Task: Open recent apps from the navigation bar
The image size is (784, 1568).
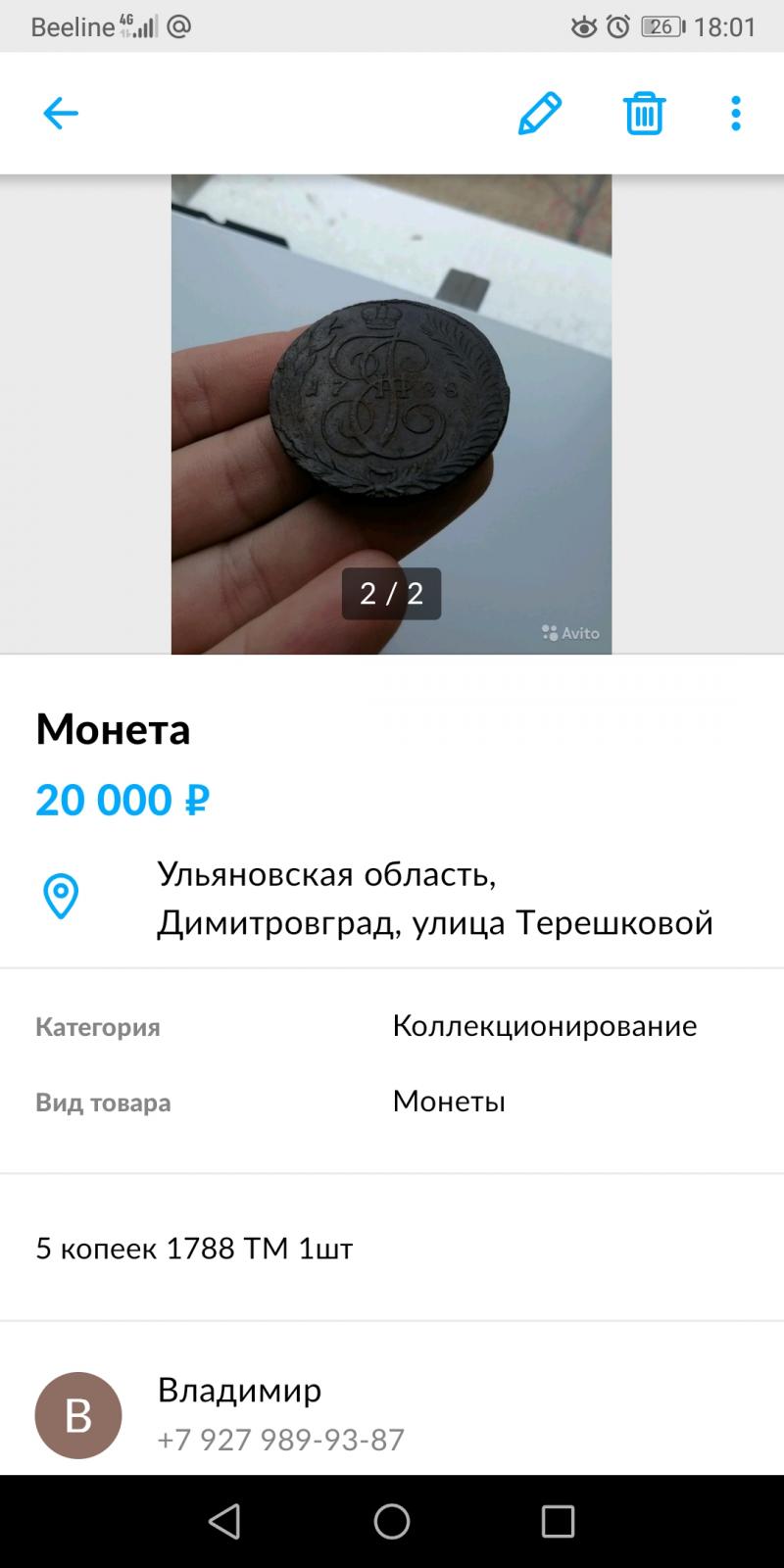Action: [558, 1521]
